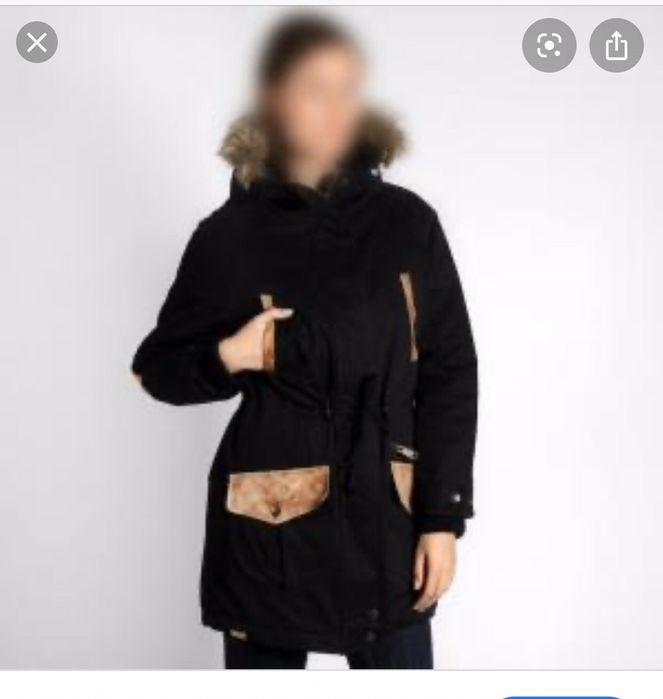The width and height of the screenshot is (663, 699).
Task: Close the image viewer
Action: [x=37, y=42]
